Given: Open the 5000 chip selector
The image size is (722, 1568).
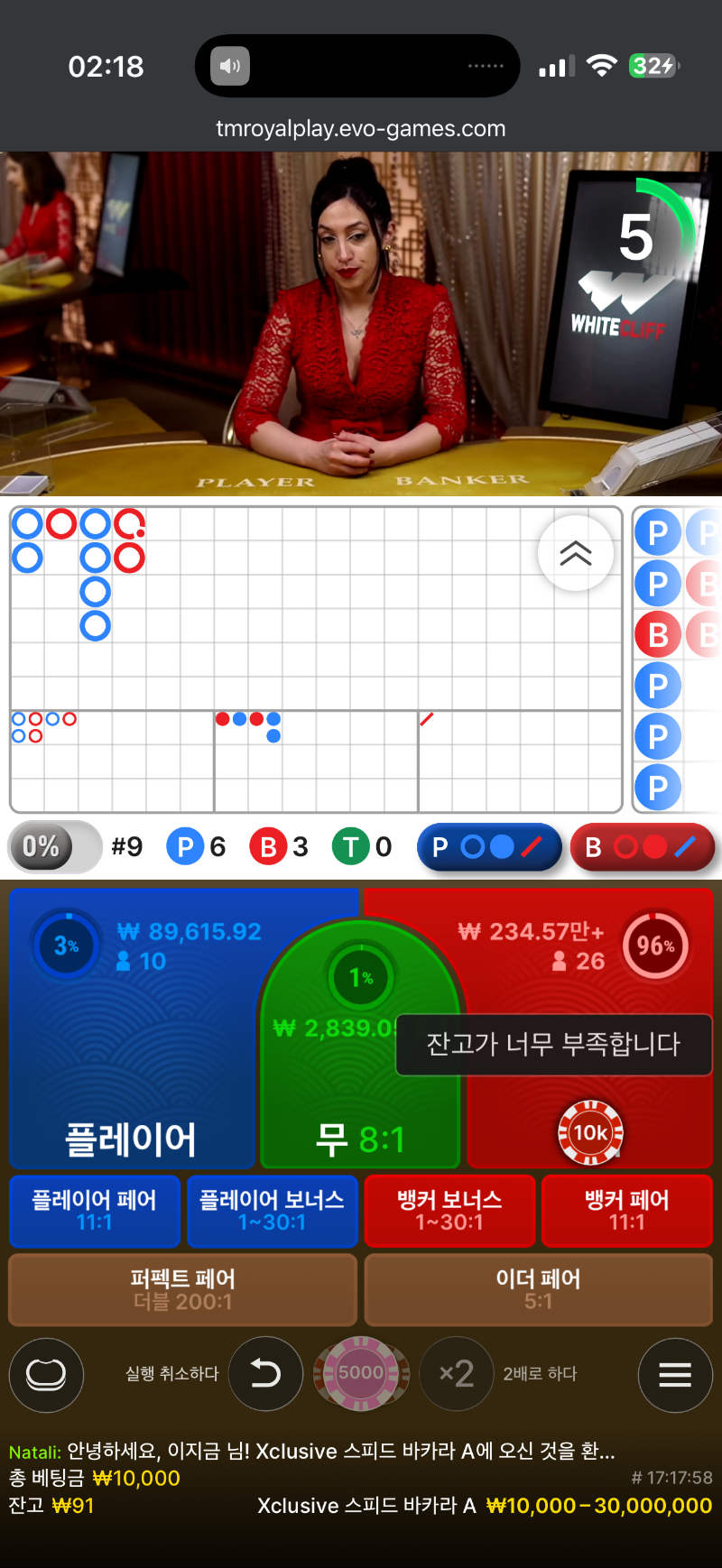Looking at the screenshot, I should 361,1373.
